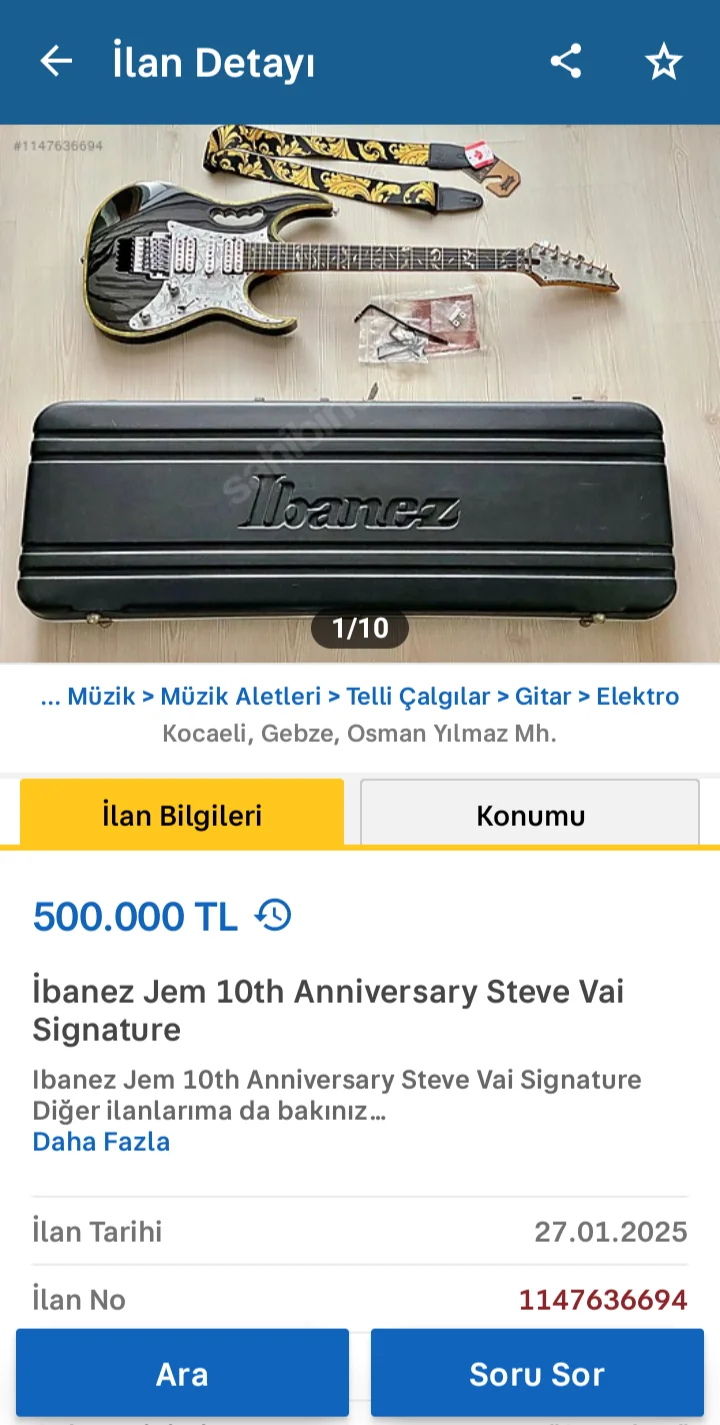Go to the Telli Çalgılar category
Viewport: 720px width, 1425px height.
coord(418,697)
